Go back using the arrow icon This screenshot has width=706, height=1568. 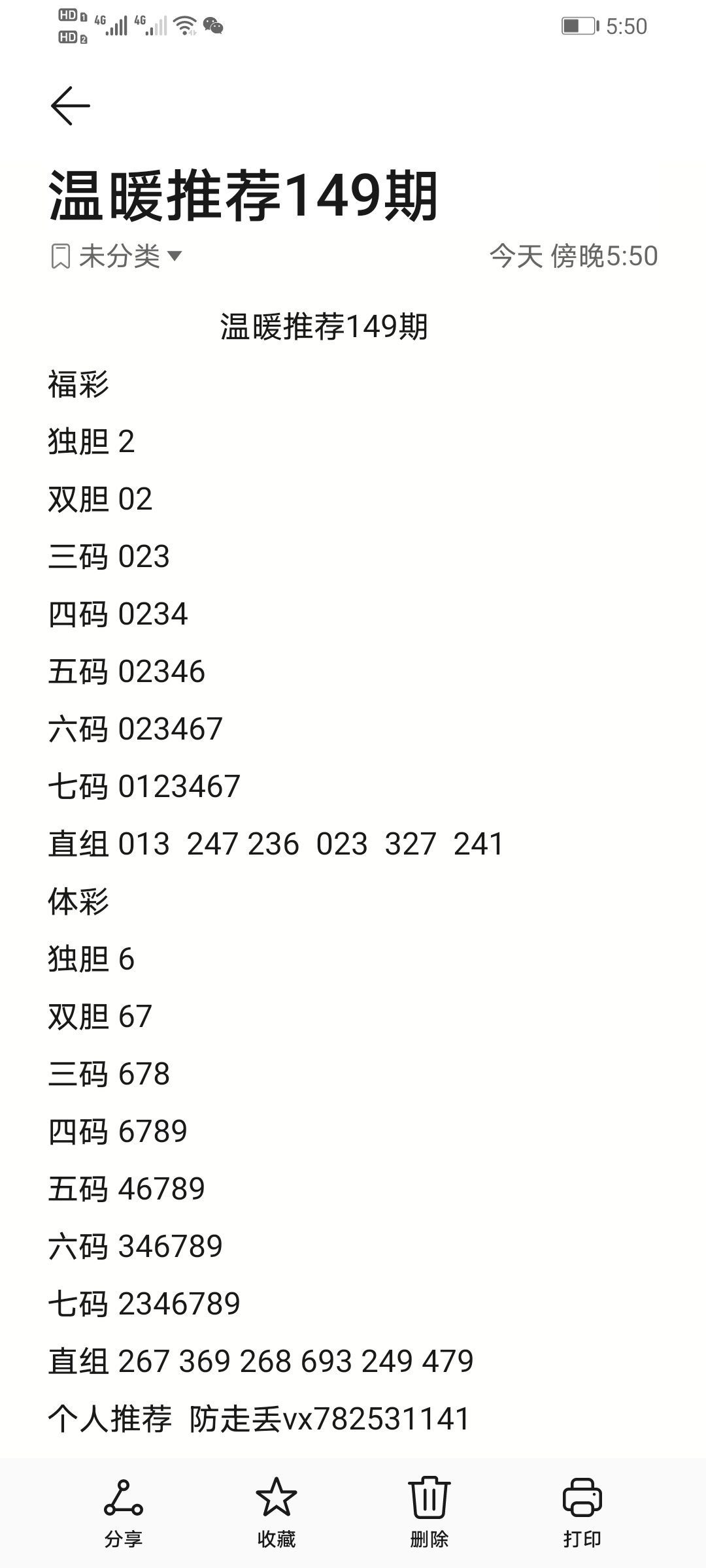click(70, 106)
